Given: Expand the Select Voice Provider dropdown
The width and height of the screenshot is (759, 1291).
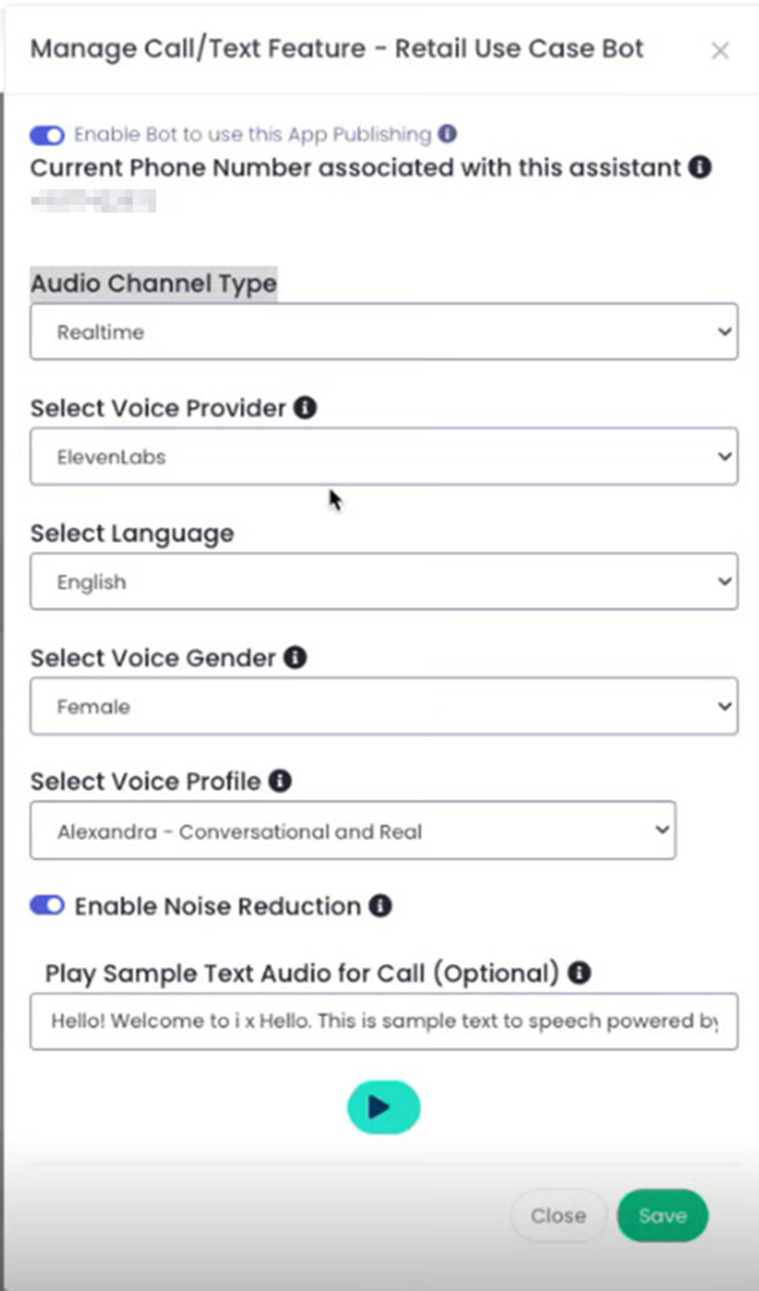Looking at the screenshot, I should tap(384, 457).
